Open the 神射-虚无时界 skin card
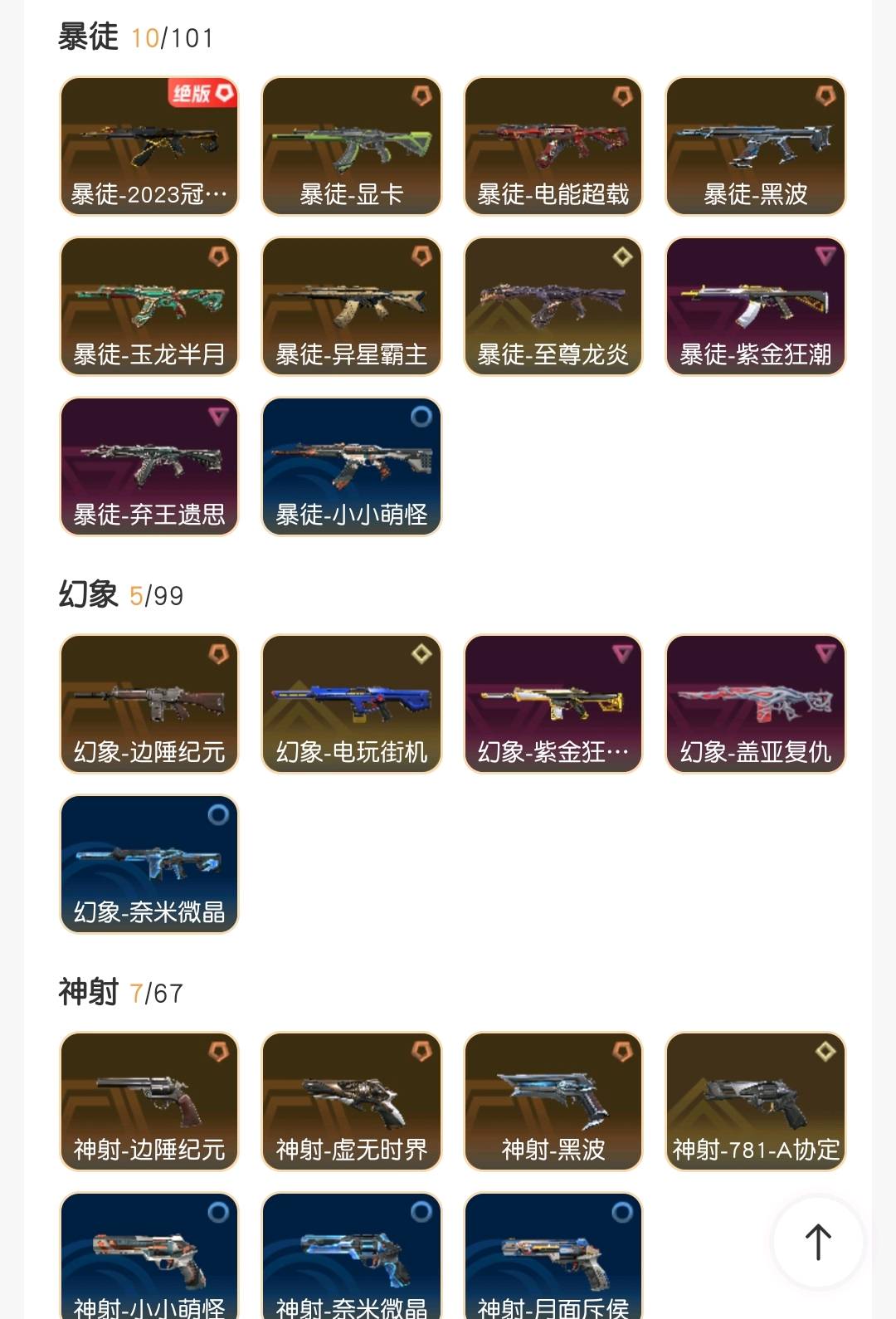The width and height of the screenshot is (896, 1319). coord(352,1102)
